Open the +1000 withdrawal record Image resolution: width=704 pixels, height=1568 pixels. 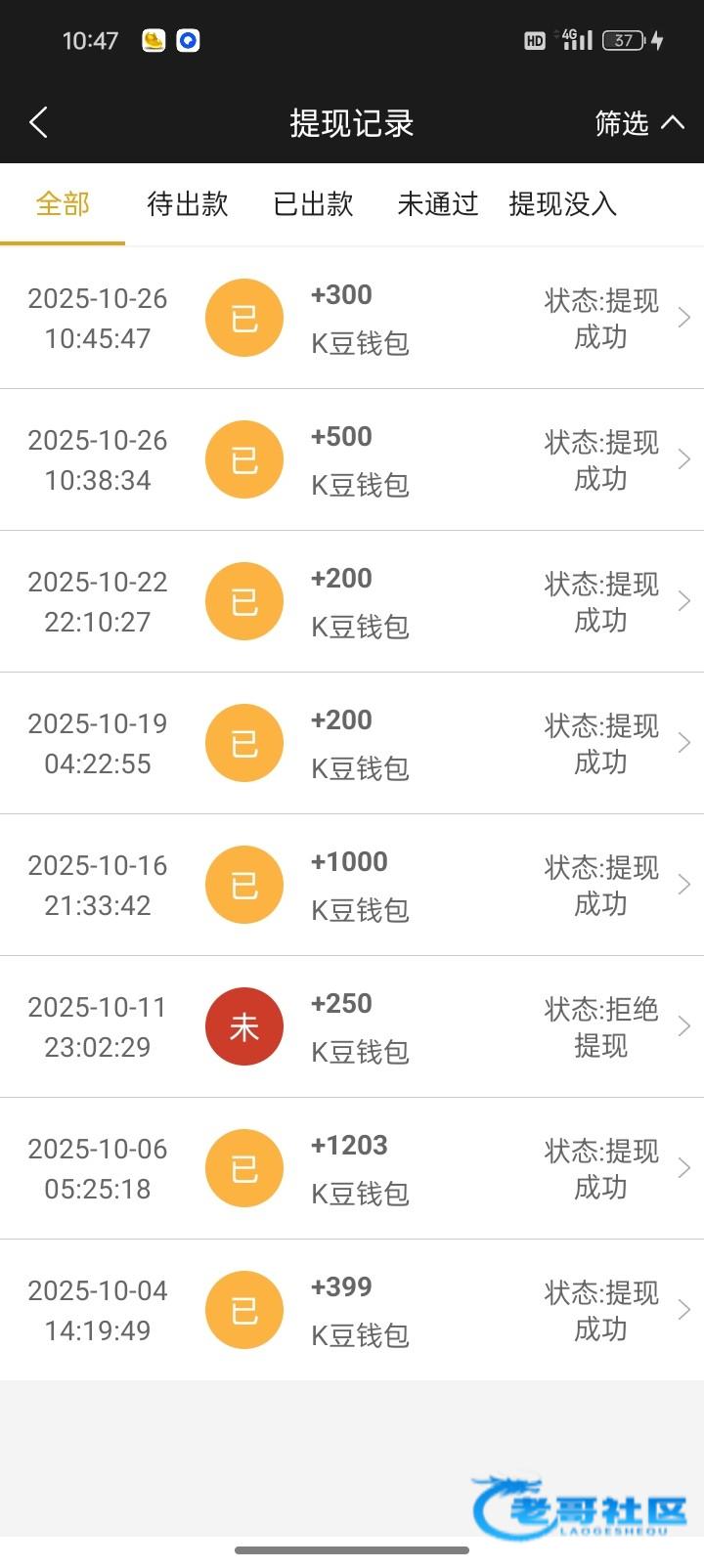point(352,886)
